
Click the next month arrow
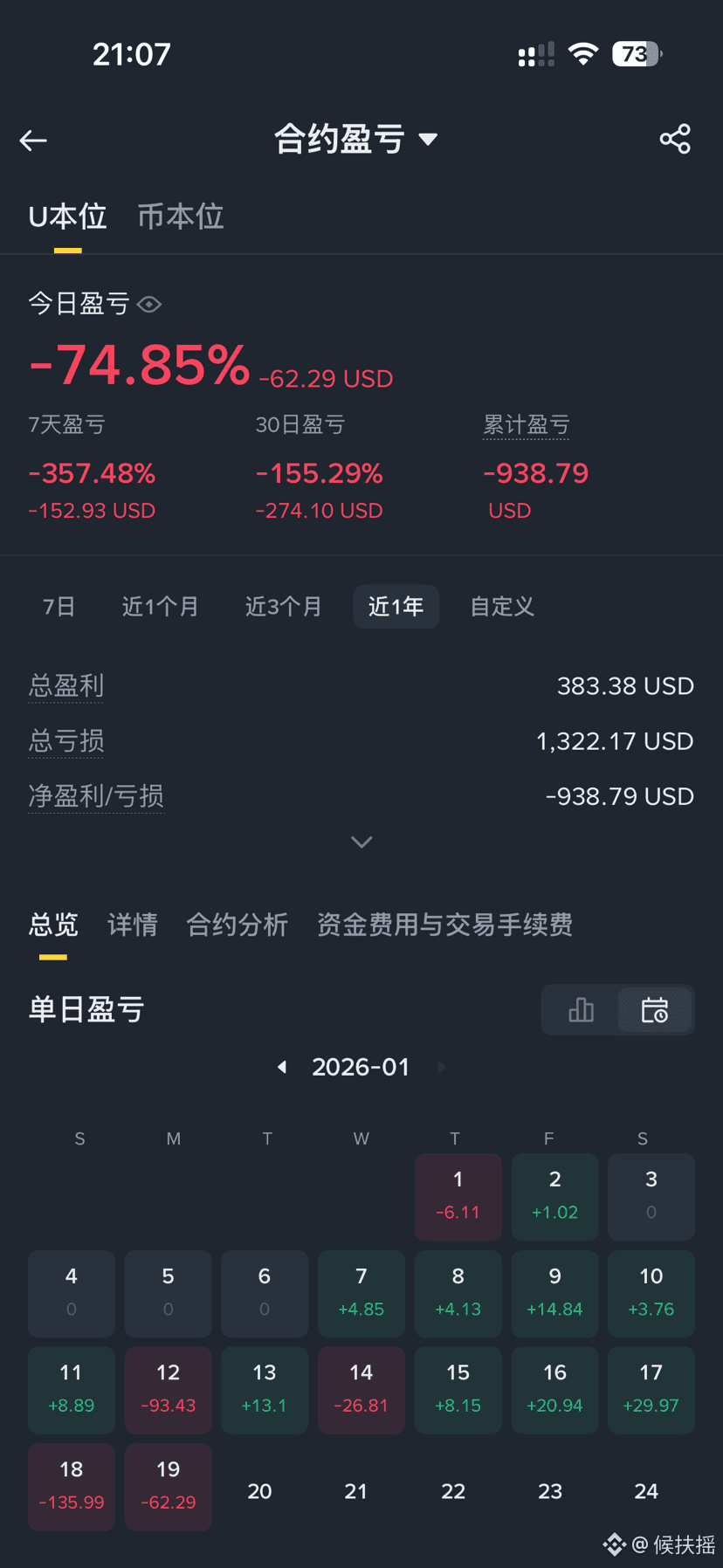coord(441,1066)
